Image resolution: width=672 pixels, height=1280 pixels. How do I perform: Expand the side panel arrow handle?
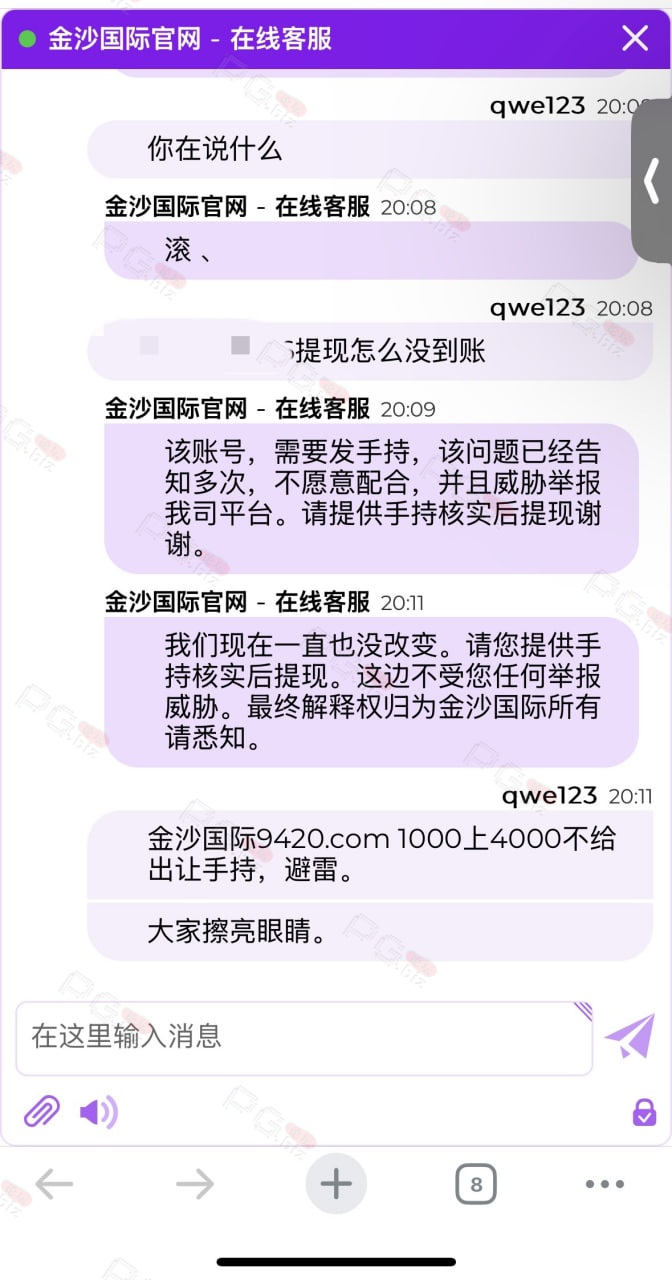point(652,180)
